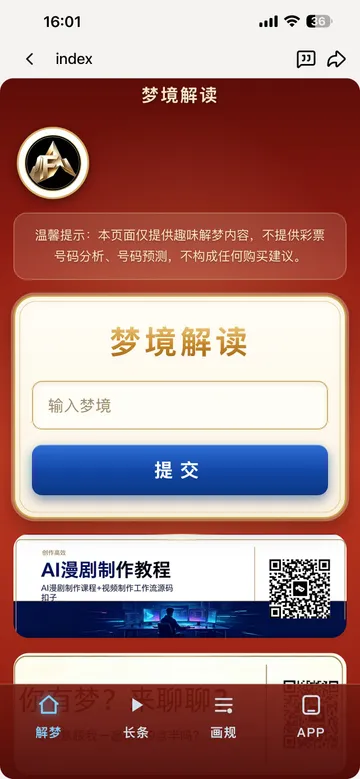Open the 画规 tab
The height and width of the screenshot is (779, 360).
tap(223, 717)
